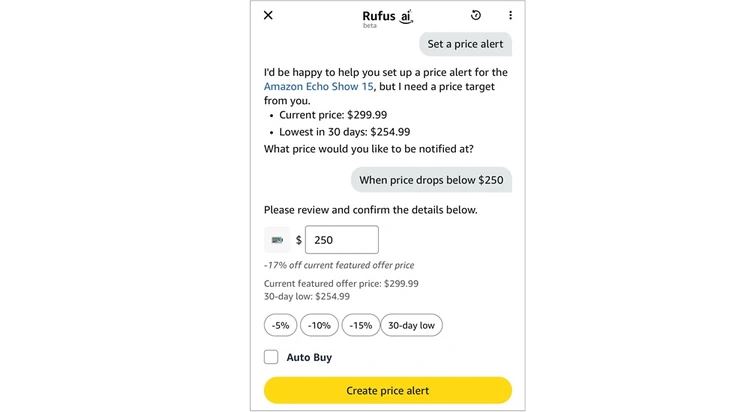Create the price alert
This screenshot has height=412, width=750.
(x=387, y=390)
